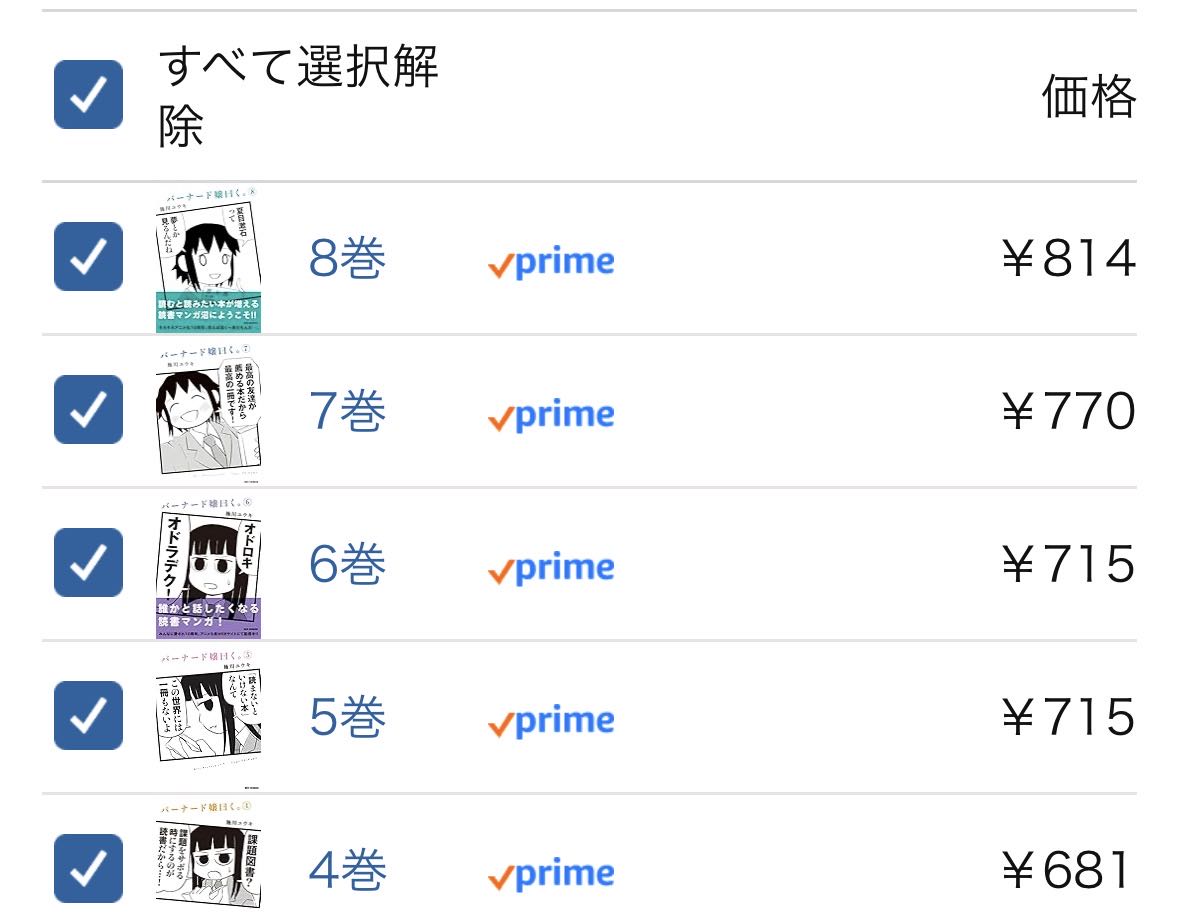Open the 5巻 volume link
Image resolution: width=1179 pixels, height=919 pixels.
pyautogui.click(x=347, y=717)
